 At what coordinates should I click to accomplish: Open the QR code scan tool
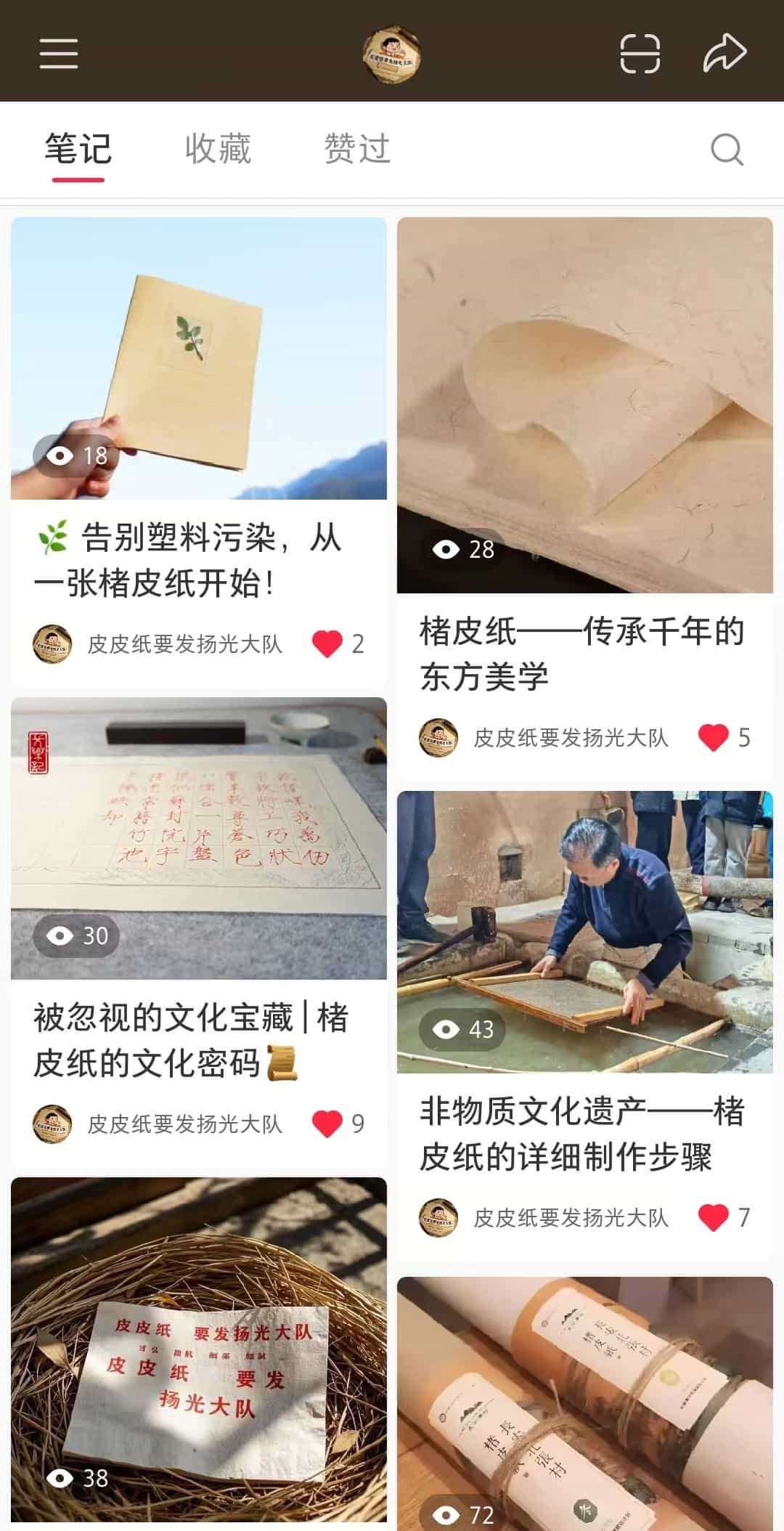pos(640,53)
